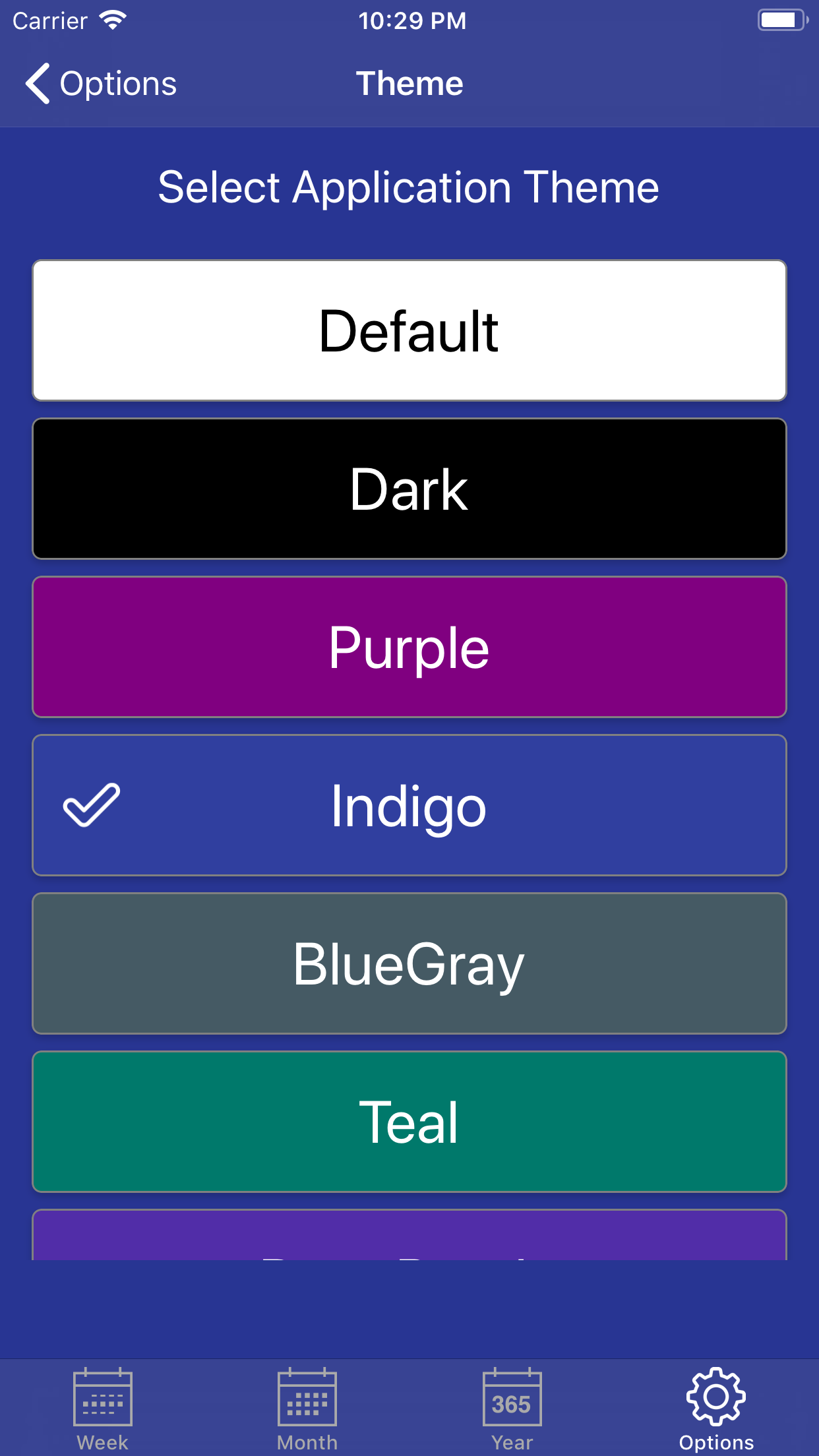The image size is (819, 1456).
Task: Pick the Teal theme
Action: click(409, 1122)
